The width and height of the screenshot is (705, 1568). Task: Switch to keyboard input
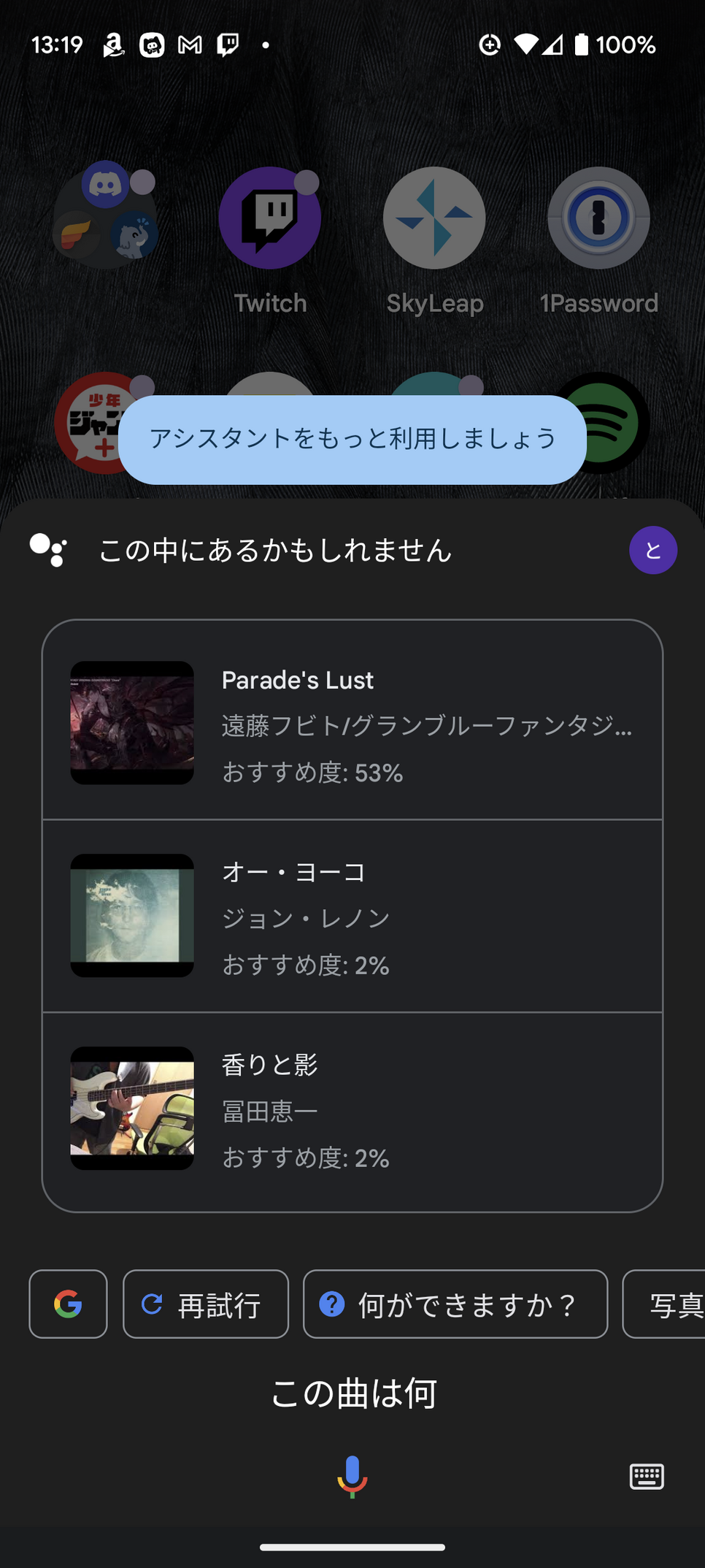(647, 1476)
